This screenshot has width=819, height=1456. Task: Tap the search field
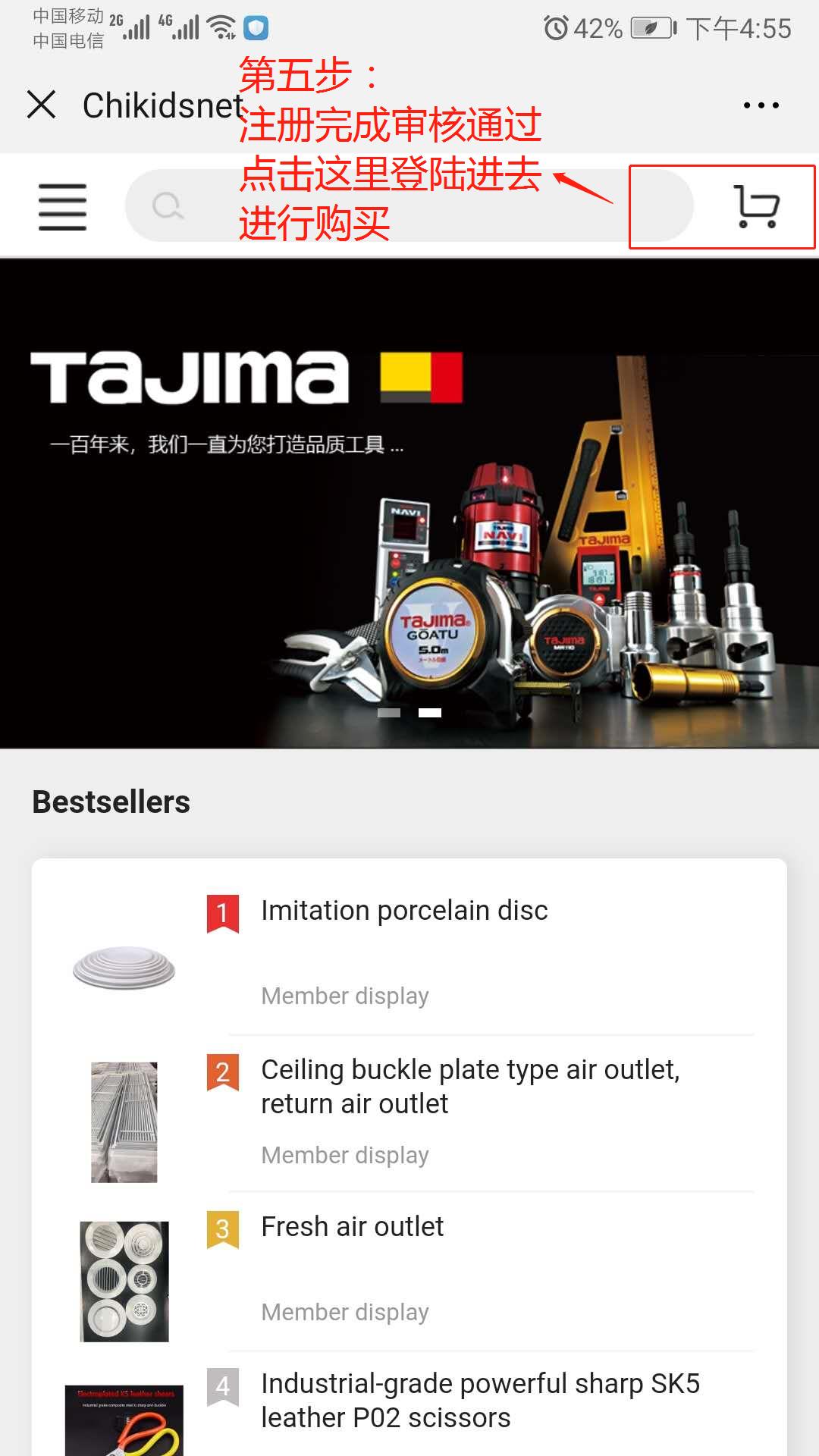tap(409, 206)
